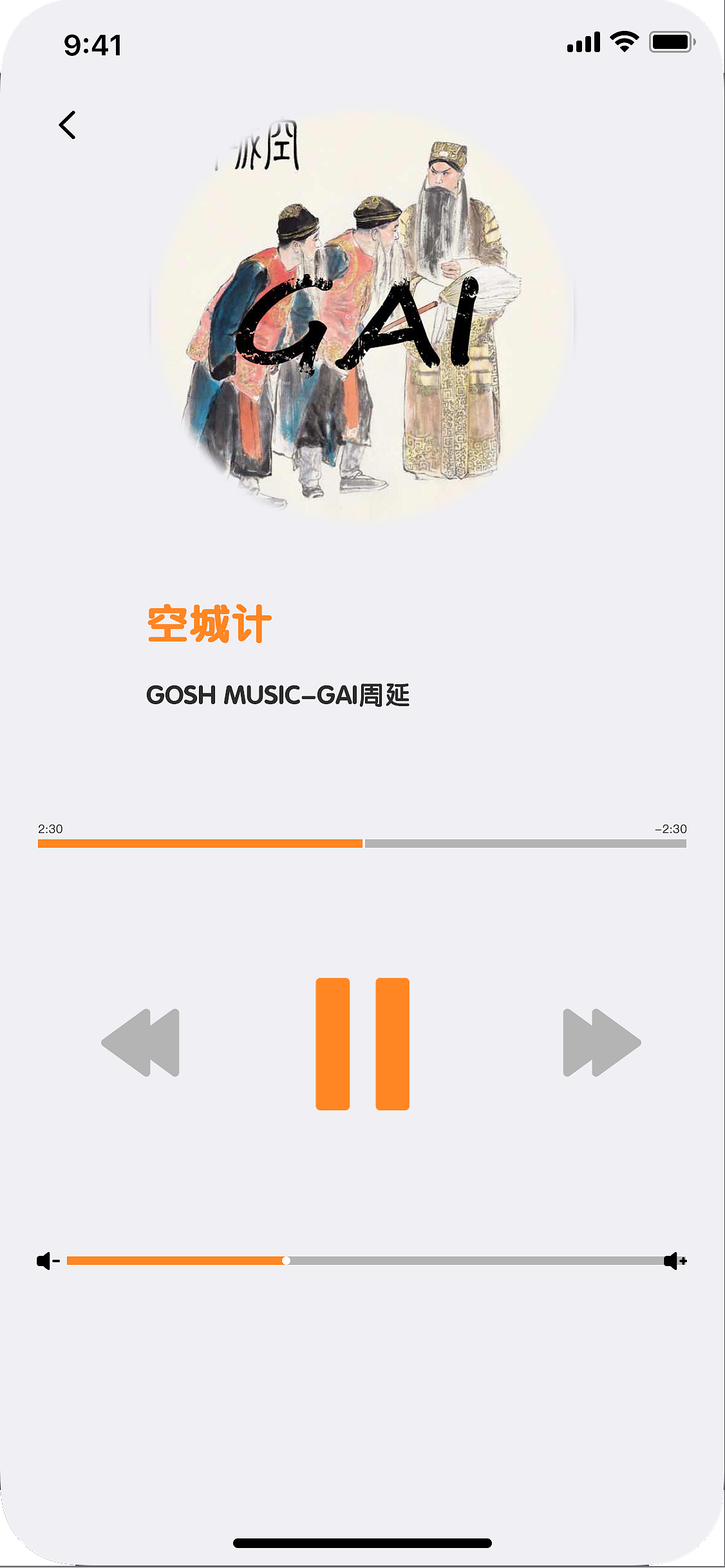Tap the battery indicator icon

(671, 40)
